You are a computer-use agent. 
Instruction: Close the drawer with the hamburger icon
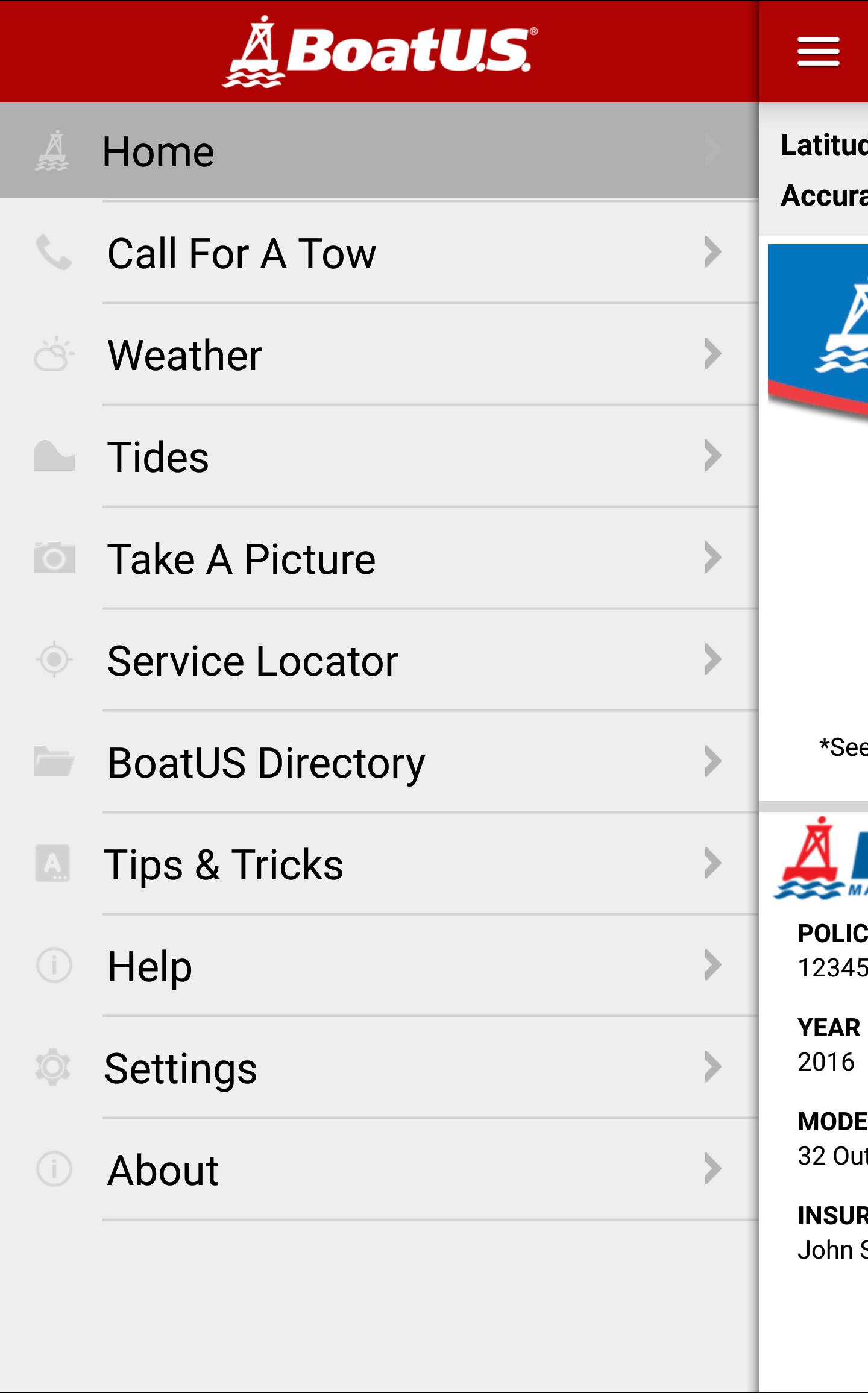click(818, 51)
